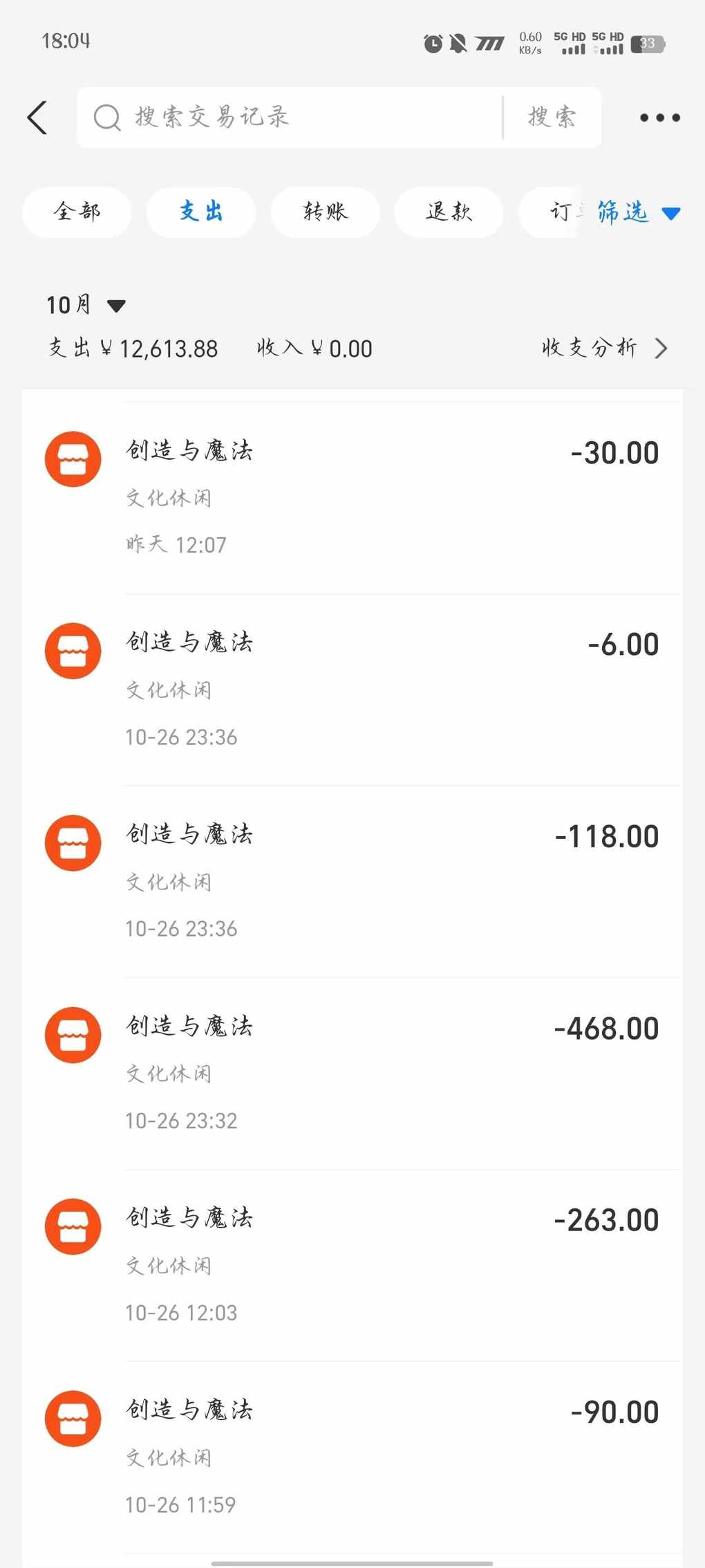Open the 筛选 filter dropdown

coord(639,212)
